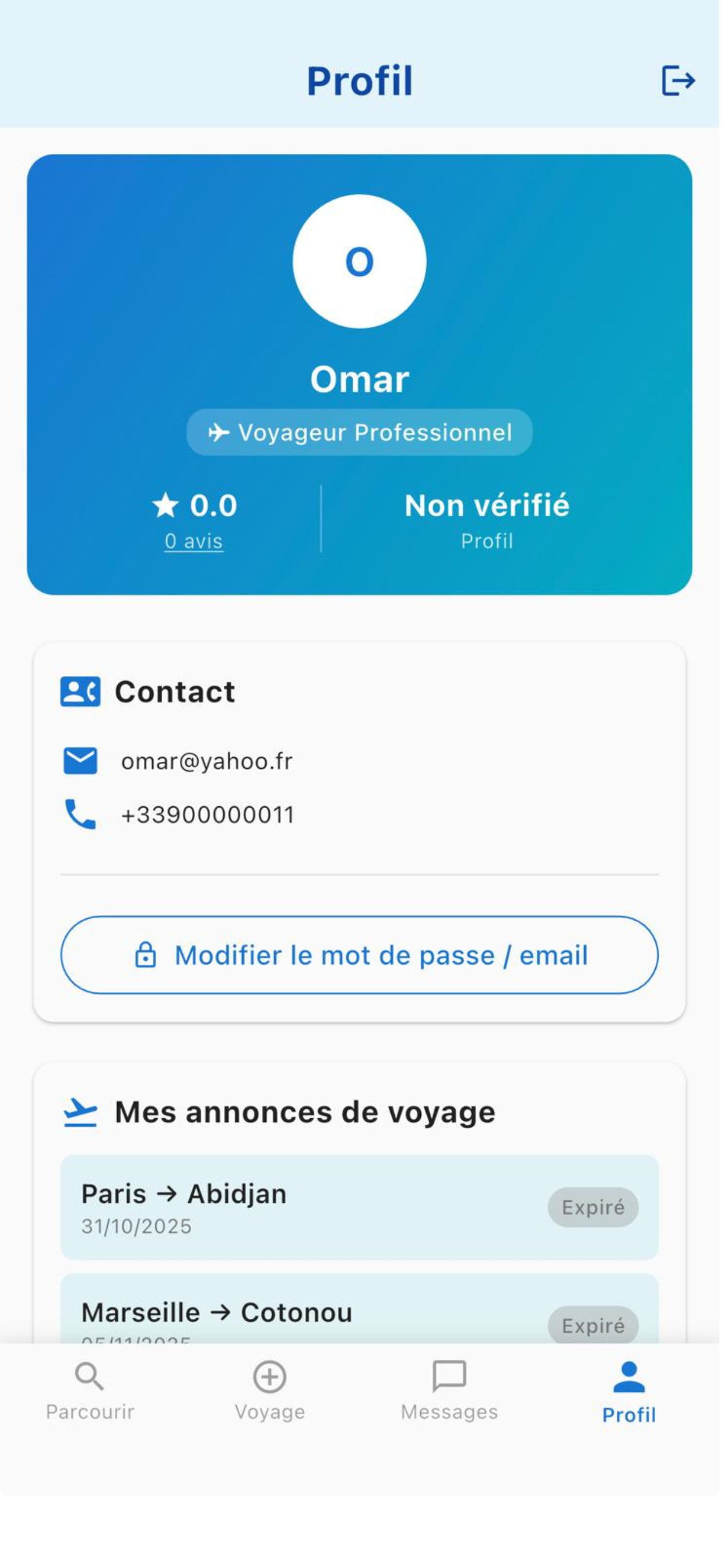Tap the logout icon in the header
The width and height of the screenshot is (724, 1568).
682,81
